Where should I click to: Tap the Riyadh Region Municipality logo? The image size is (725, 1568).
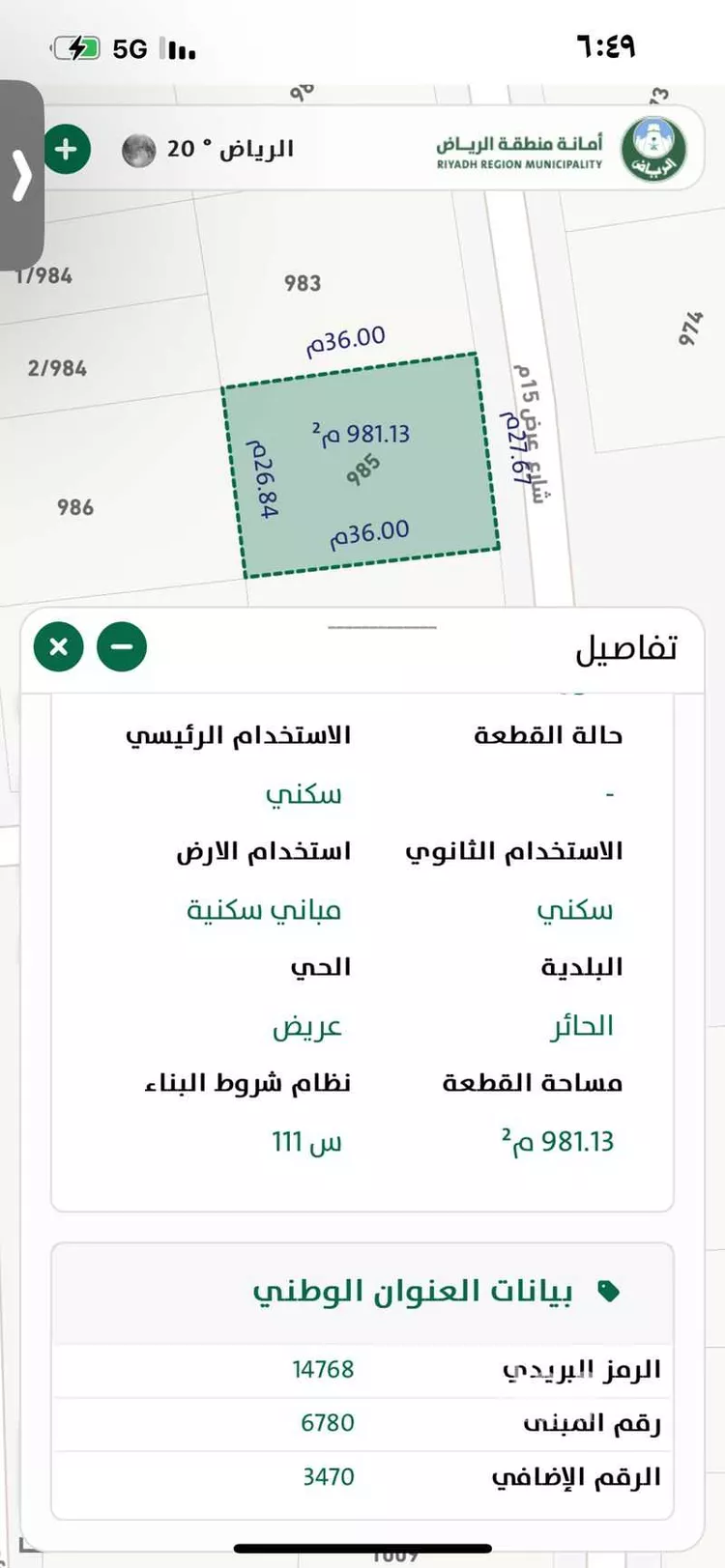click(x=653, y=149)
